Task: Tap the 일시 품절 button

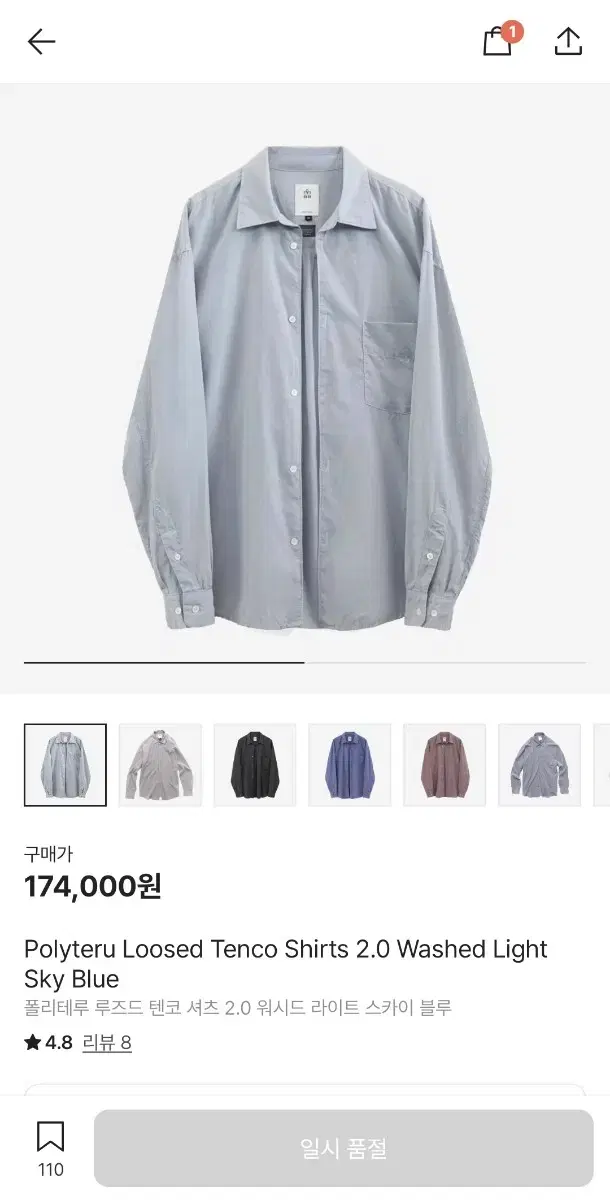Action: pyautogui.click(x=343, y=1148)
